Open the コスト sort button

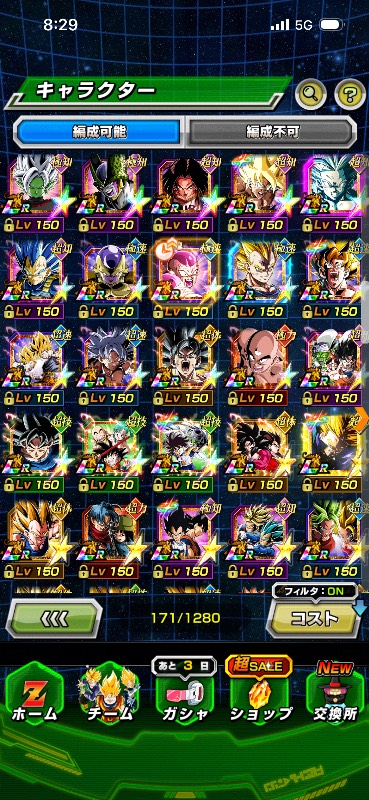pos(314,617)
